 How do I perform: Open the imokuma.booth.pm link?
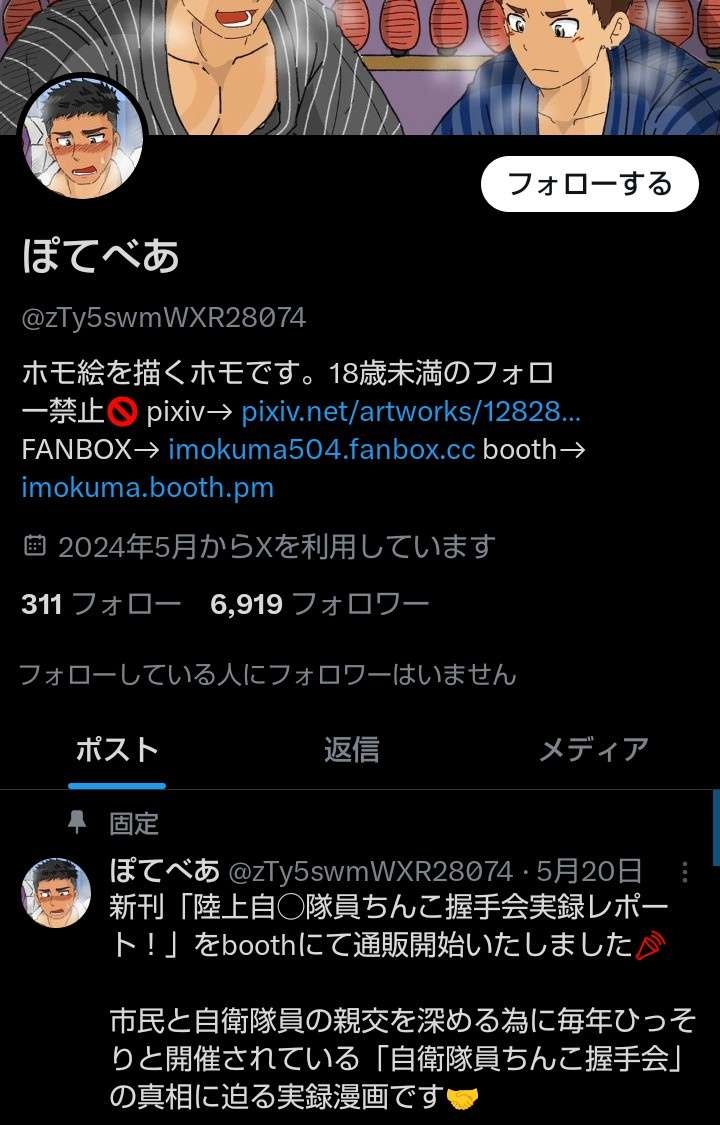pyautogui.click(x=147, y=489)
